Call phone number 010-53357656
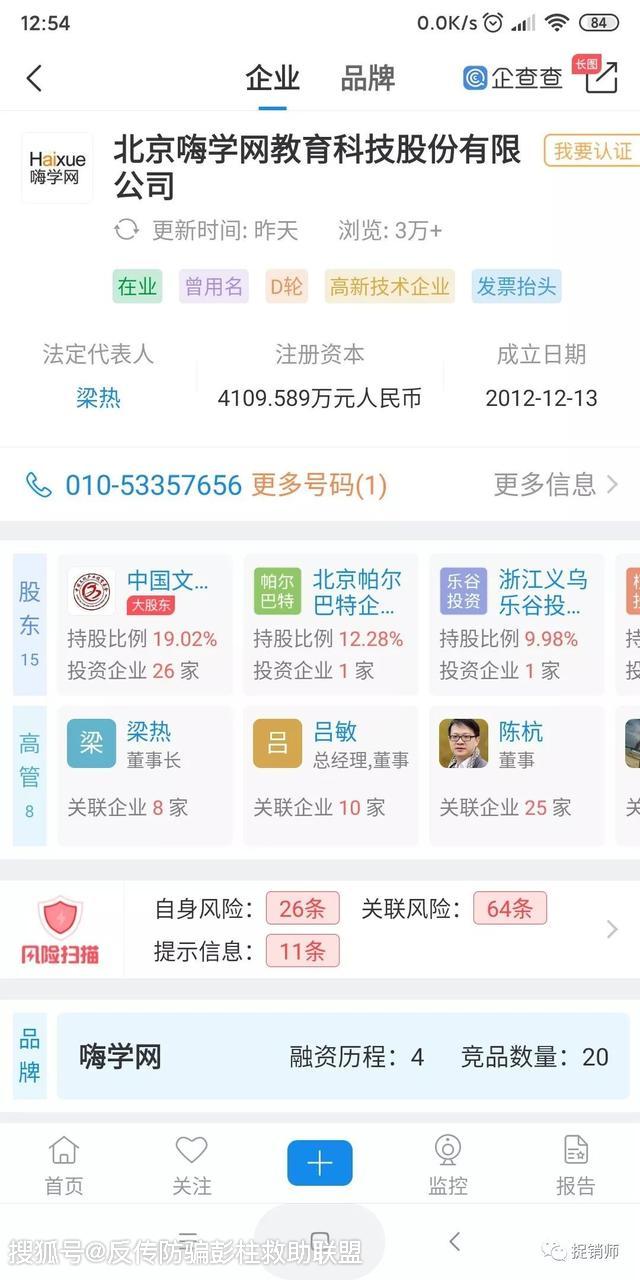The image size is (640, 1280). (153, 485)
